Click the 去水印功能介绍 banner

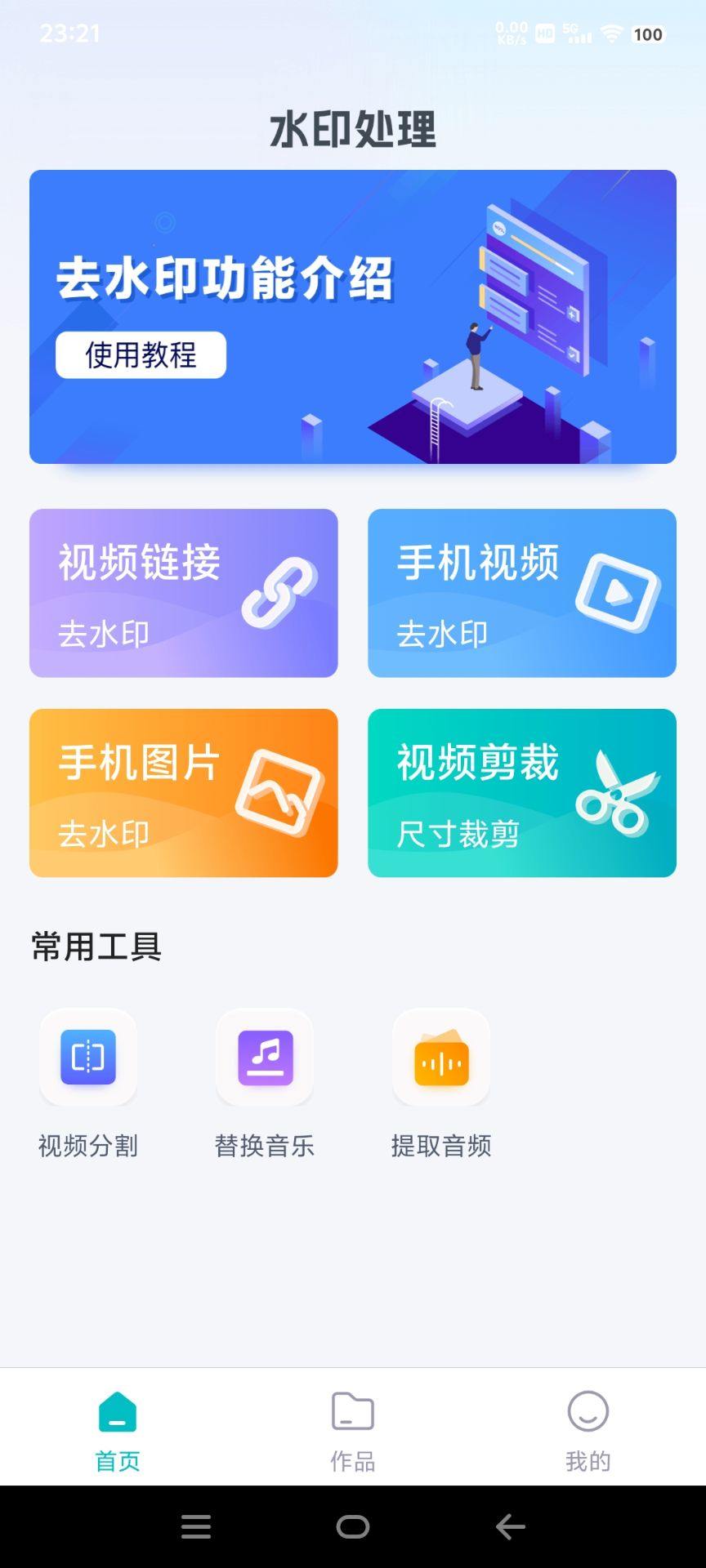click(353, 316)
